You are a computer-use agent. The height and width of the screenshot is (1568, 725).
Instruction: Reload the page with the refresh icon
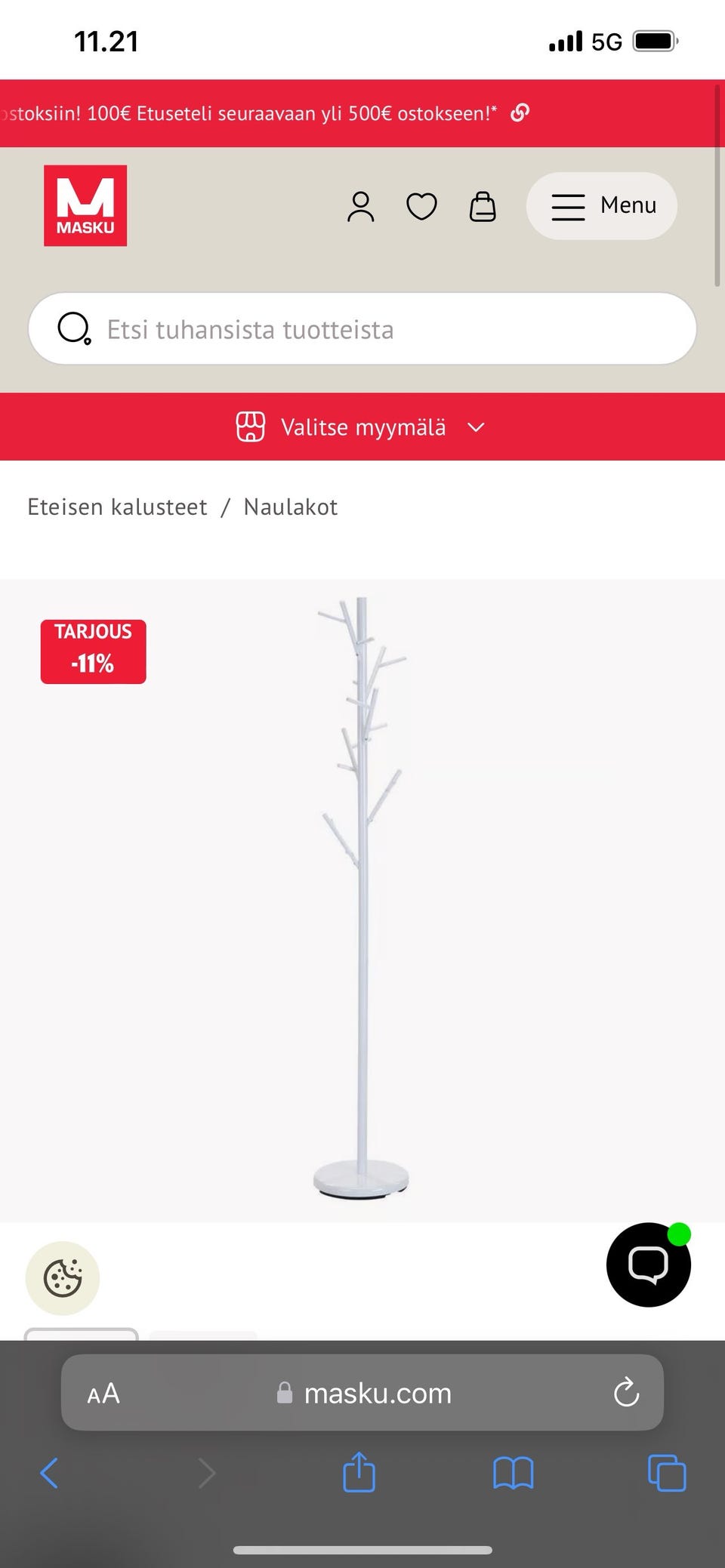(625, 1393)
